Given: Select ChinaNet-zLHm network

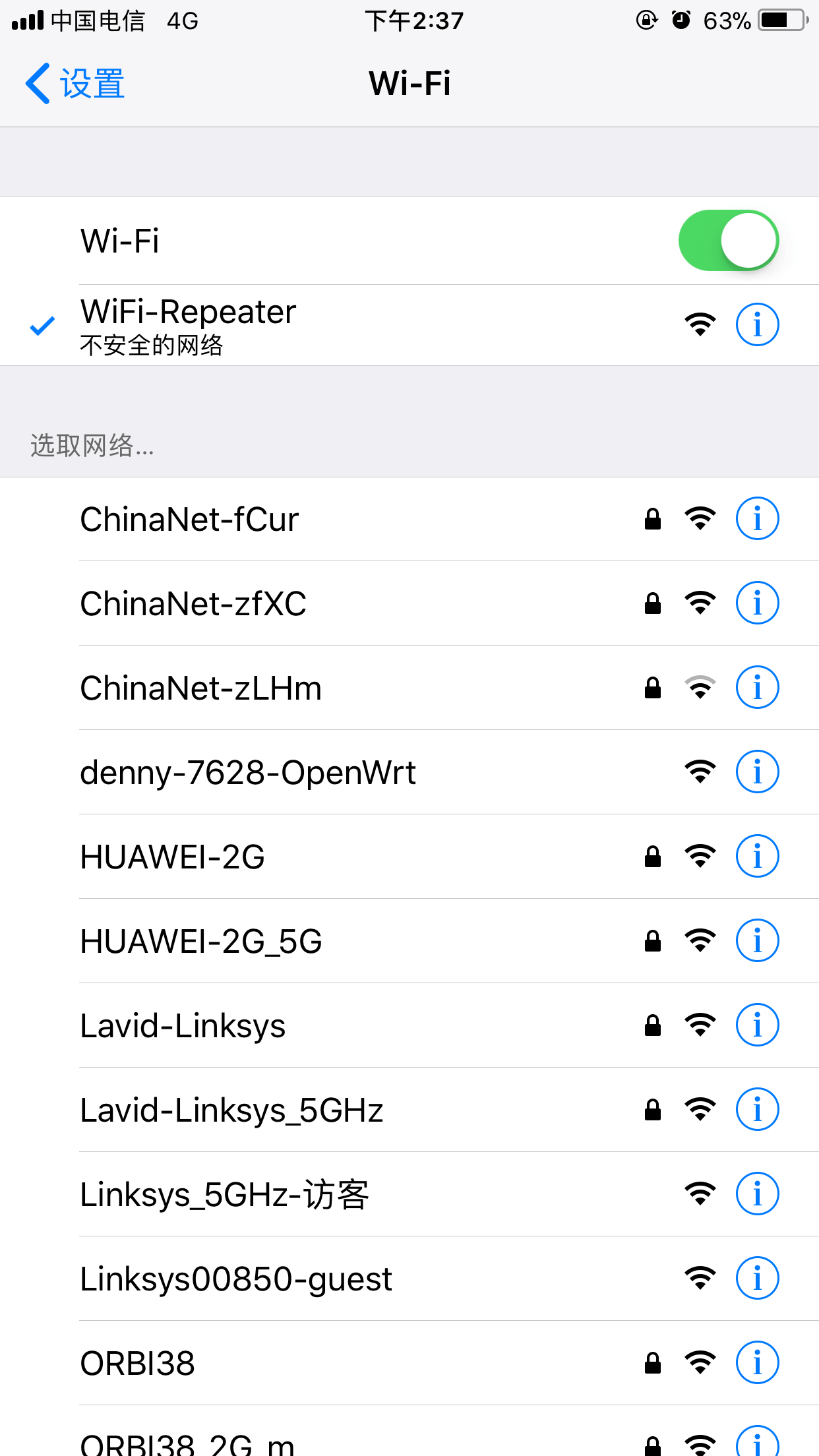Looking at the screenshot, I should (x=200, y=688).
